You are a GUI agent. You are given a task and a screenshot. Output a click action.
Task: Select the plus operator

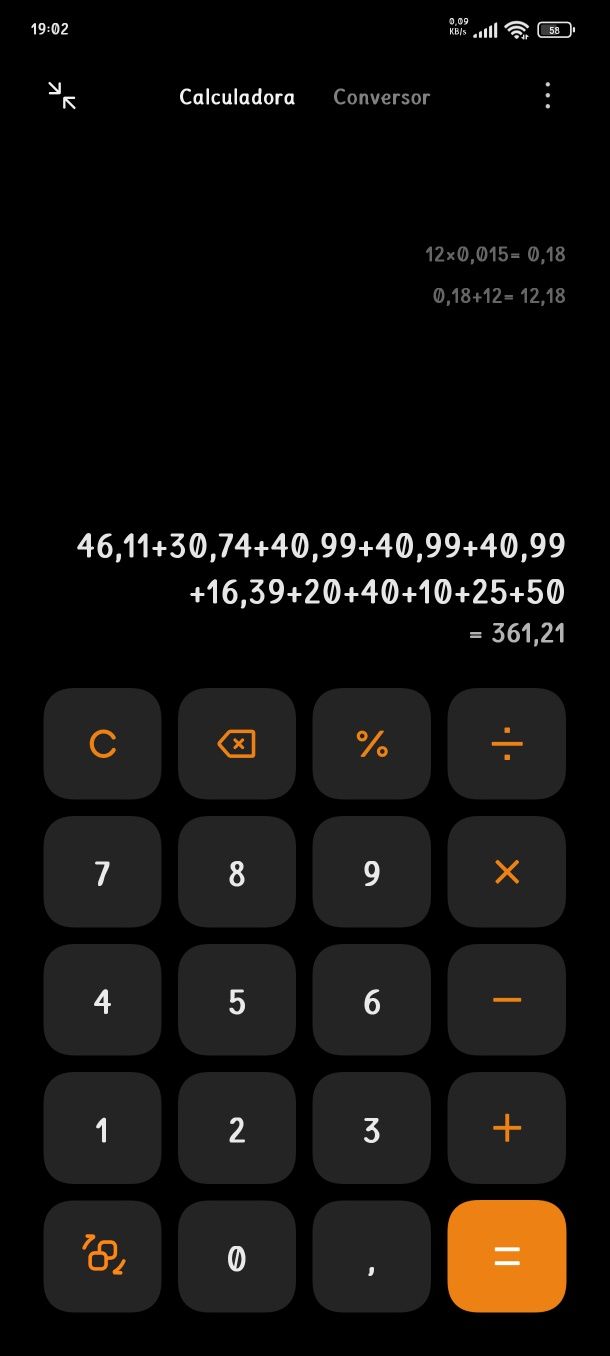[x=506, y=1128]
